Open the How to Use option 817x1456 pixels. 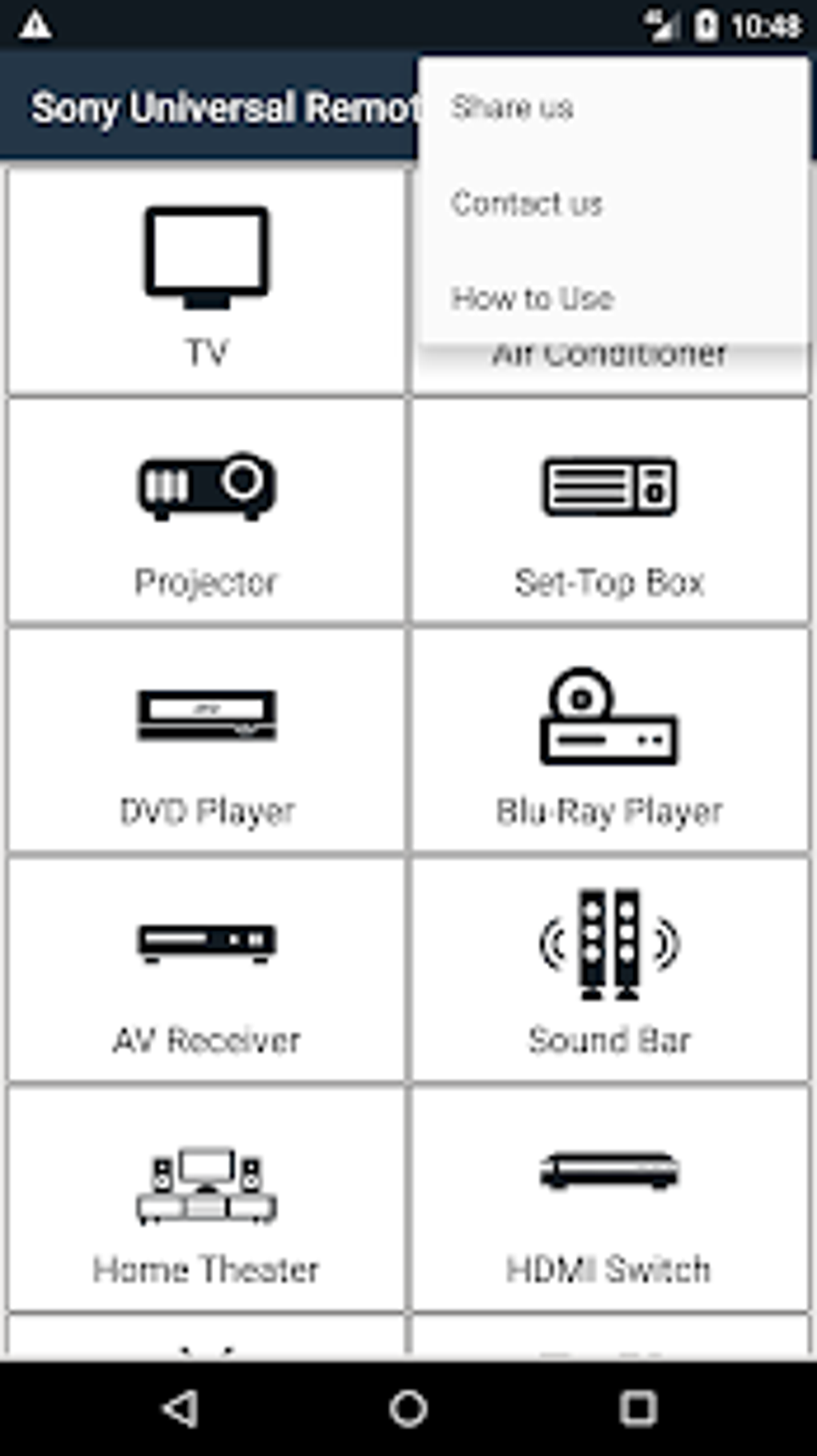point(614,299)
